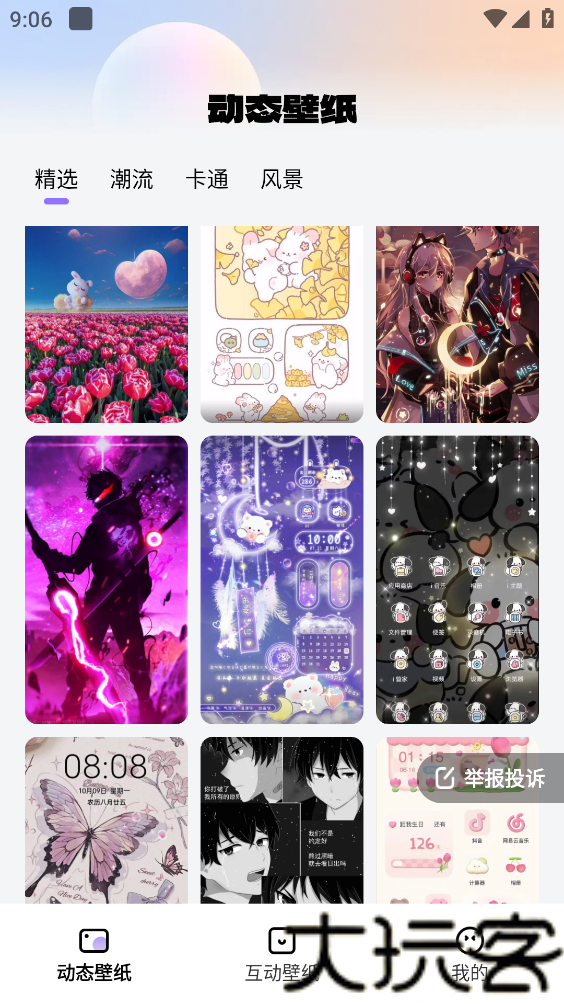Open the 我的 profile tab
The width and height of the screenshot is (564, 1004).
point(469,954)
